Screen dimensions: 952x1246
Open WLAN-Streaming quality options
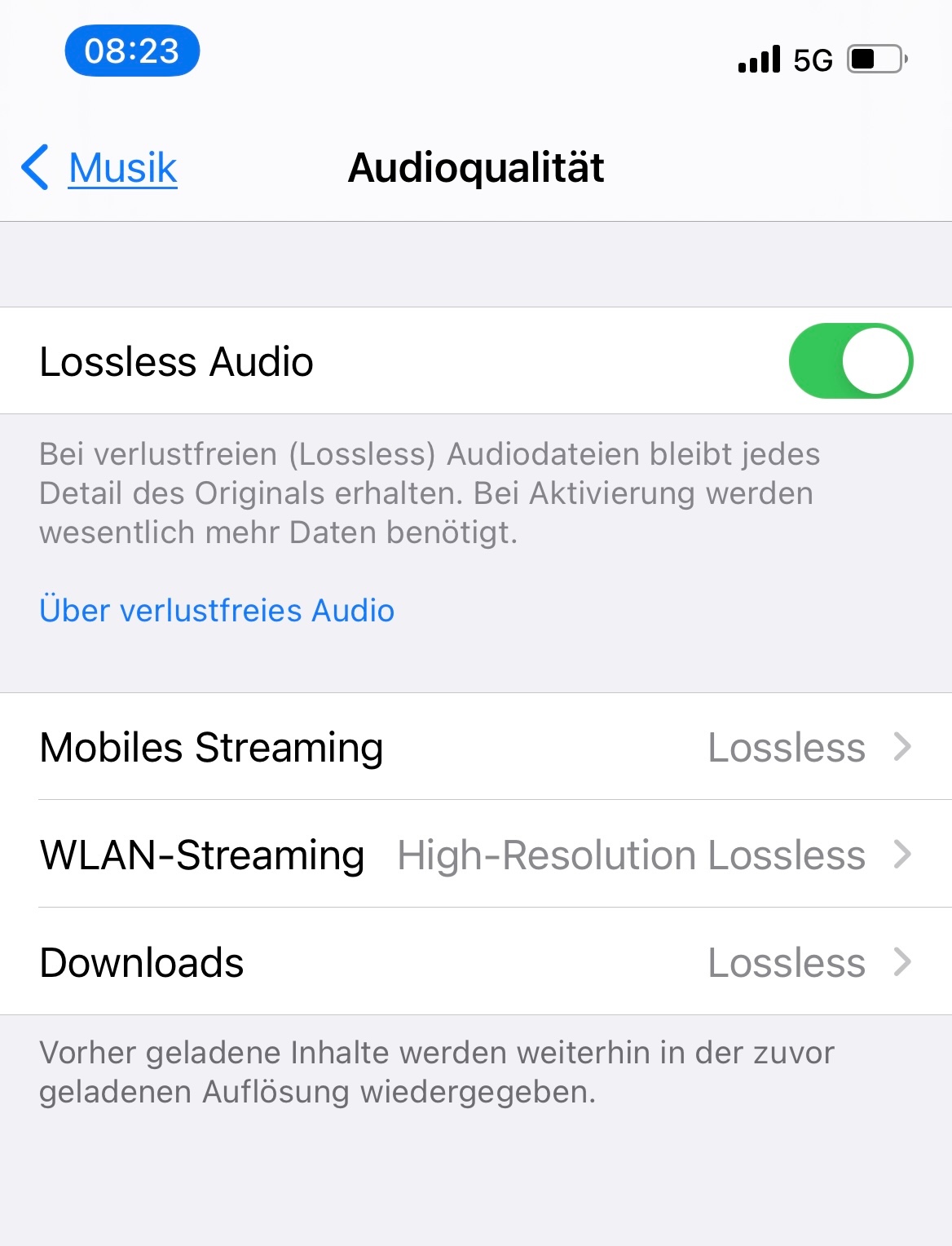(x=475, y=855)
